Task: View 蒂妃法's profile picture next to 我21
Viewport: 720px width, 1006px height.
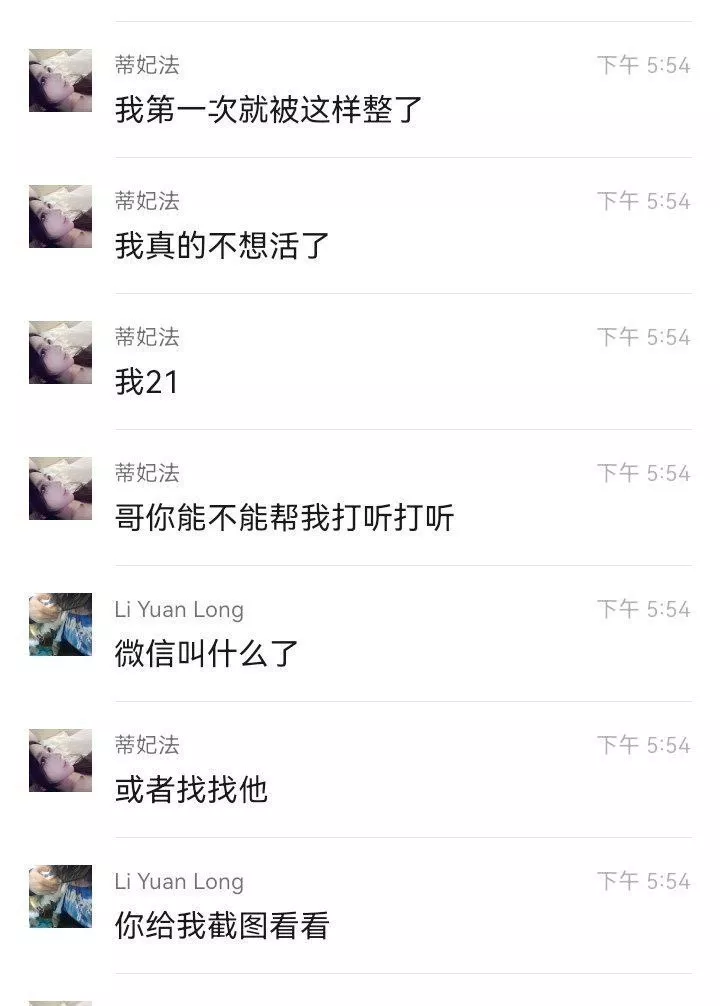Action: click(60, 352)
